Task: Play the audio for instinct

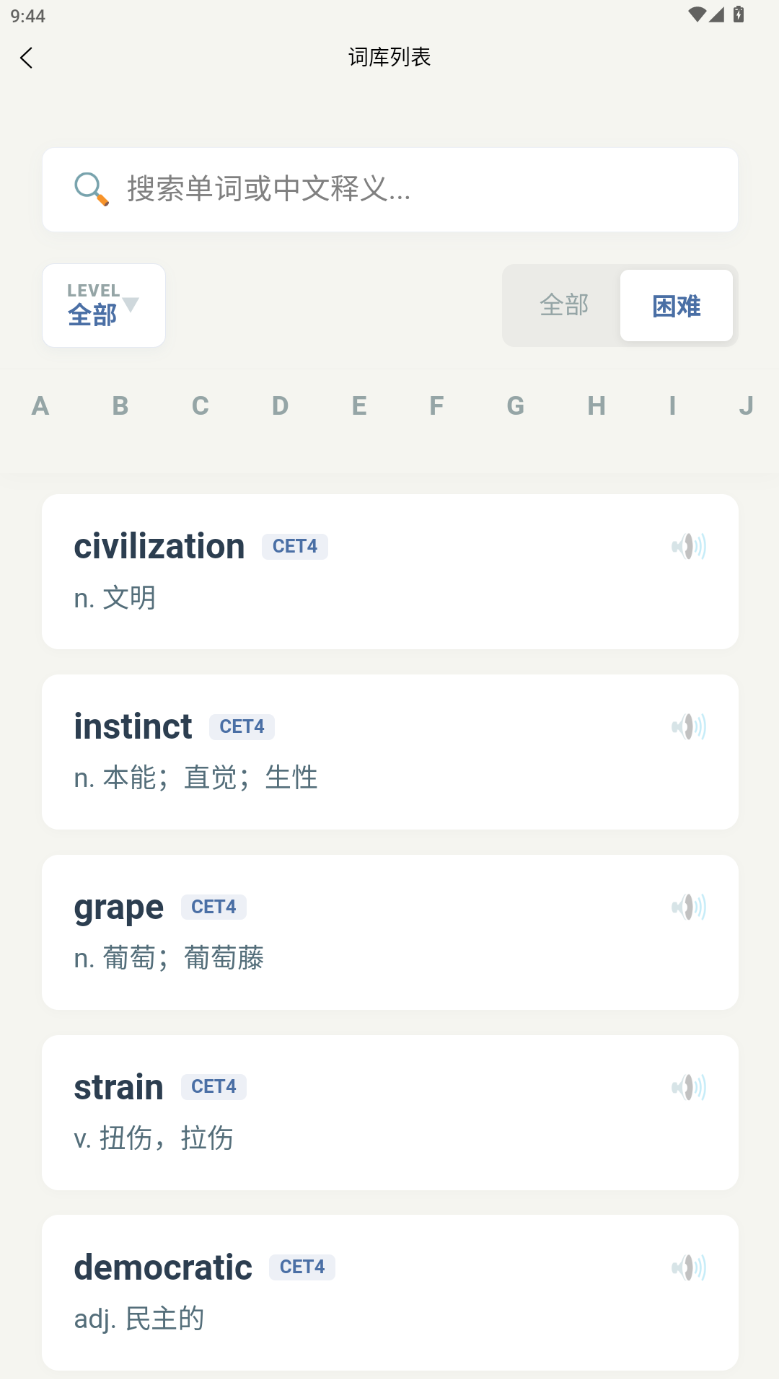Action: pos(688,726)
